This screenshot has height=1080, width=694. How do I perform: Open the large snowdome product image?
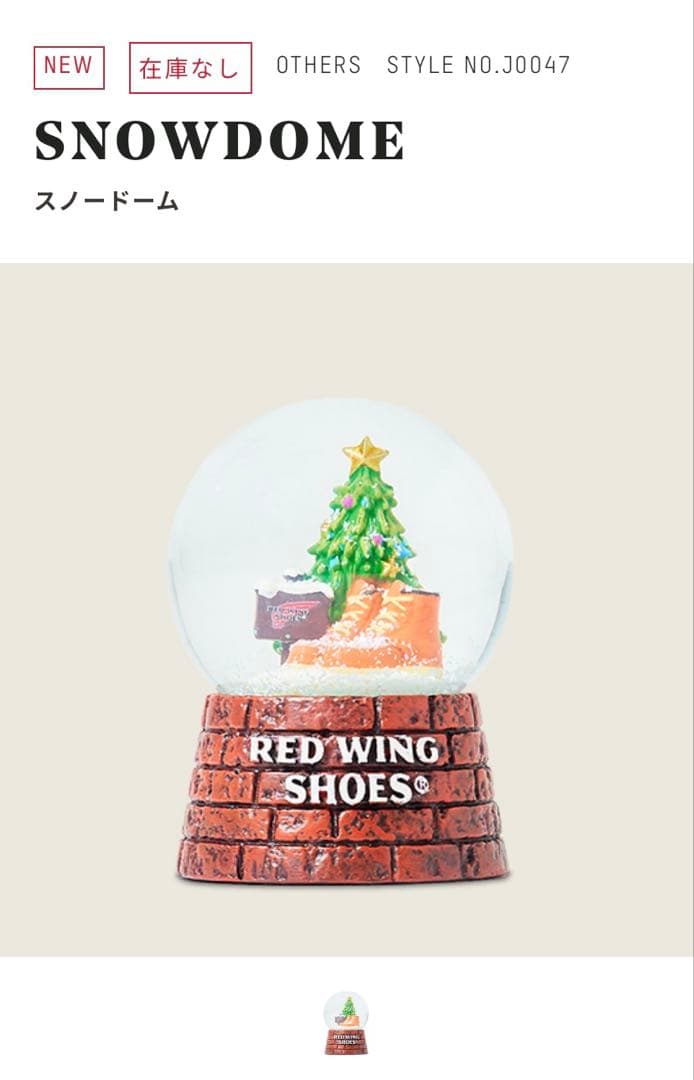[345, 640]
